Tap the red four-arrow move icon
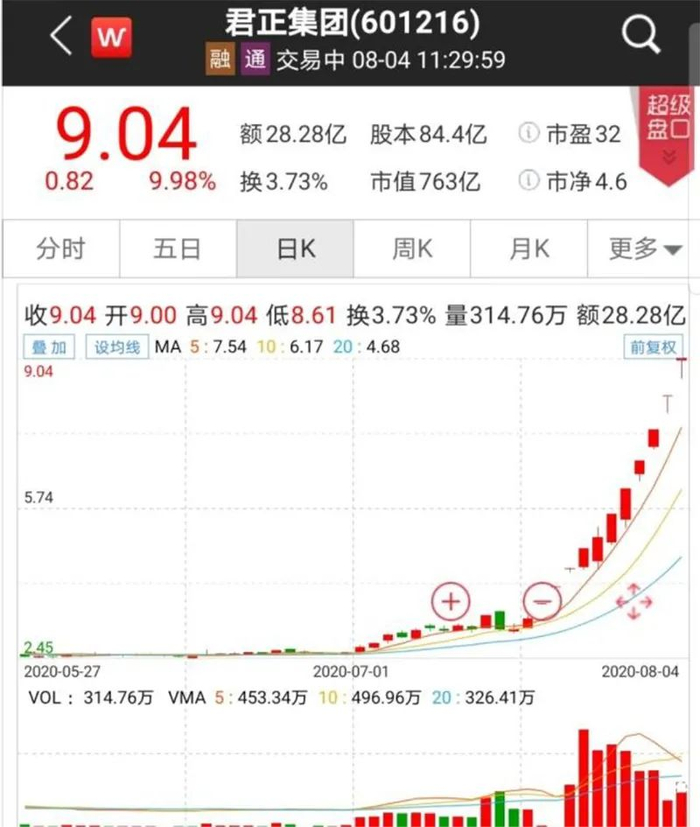 click(x=634, y=601)
